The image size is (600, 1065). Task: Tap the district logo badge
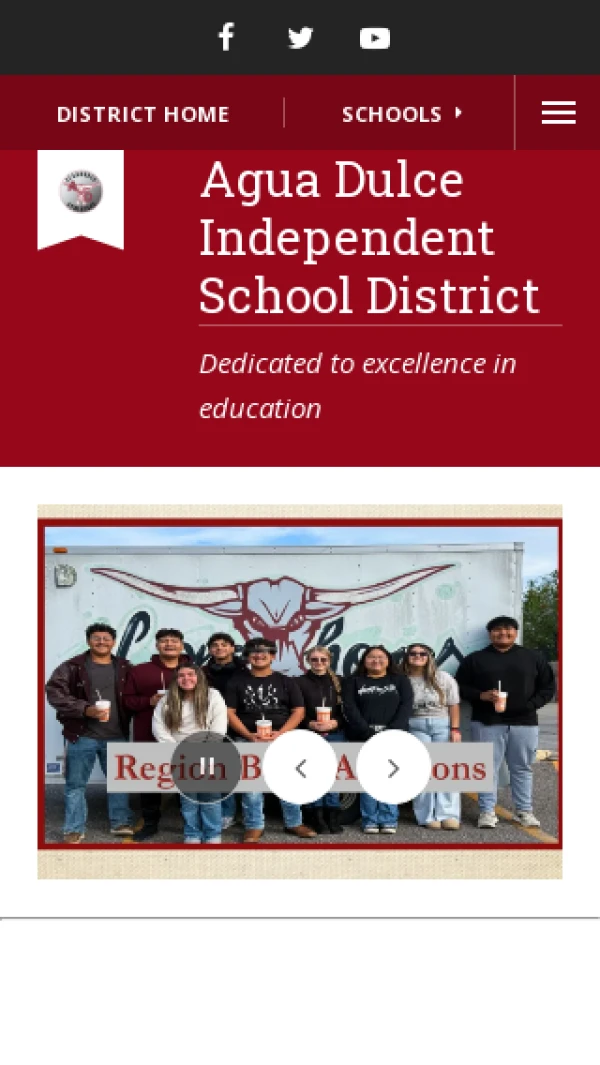point(81,193)
